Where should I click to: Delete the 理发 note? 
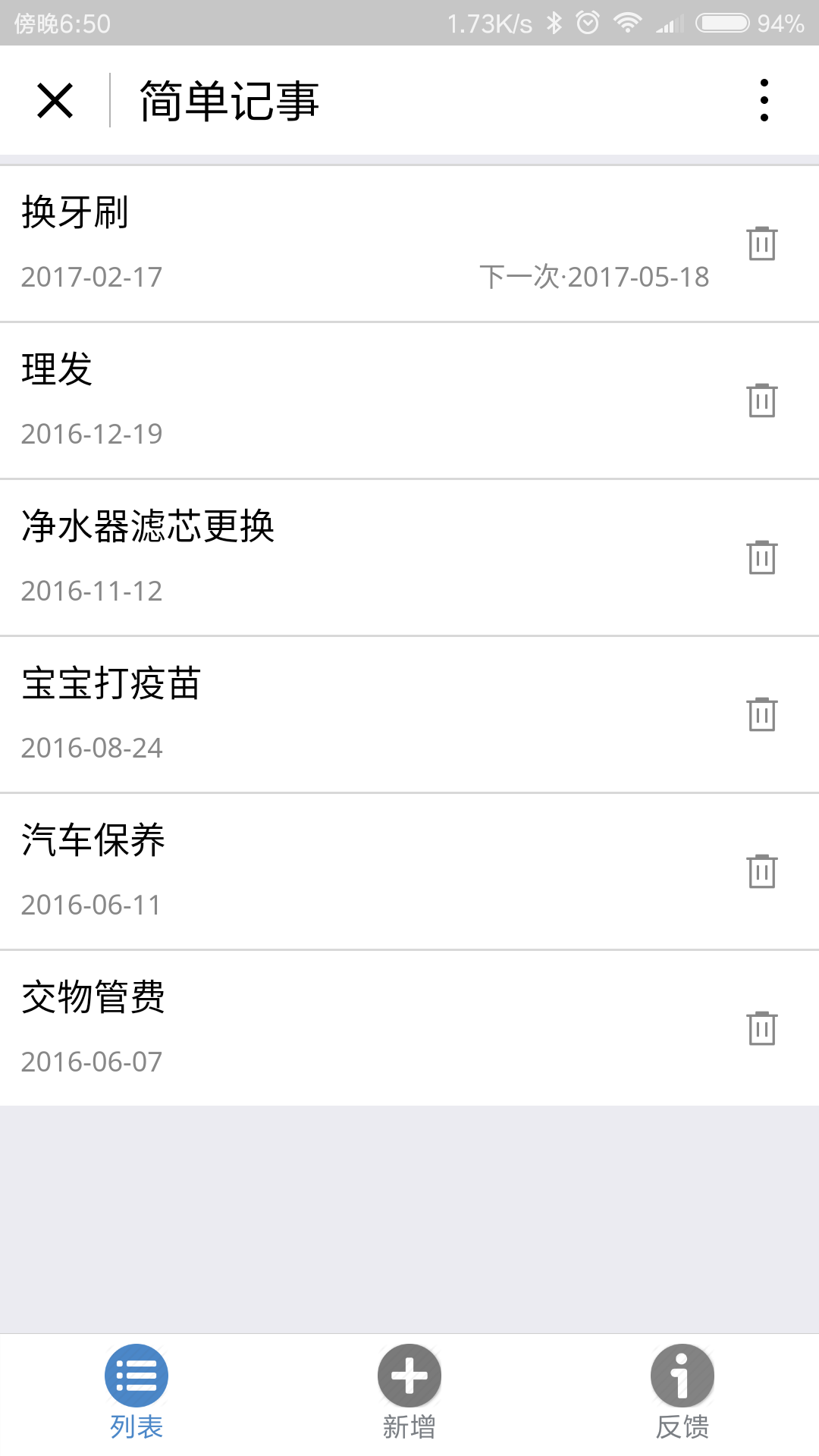pyautogui.click(x=761, y=400)
